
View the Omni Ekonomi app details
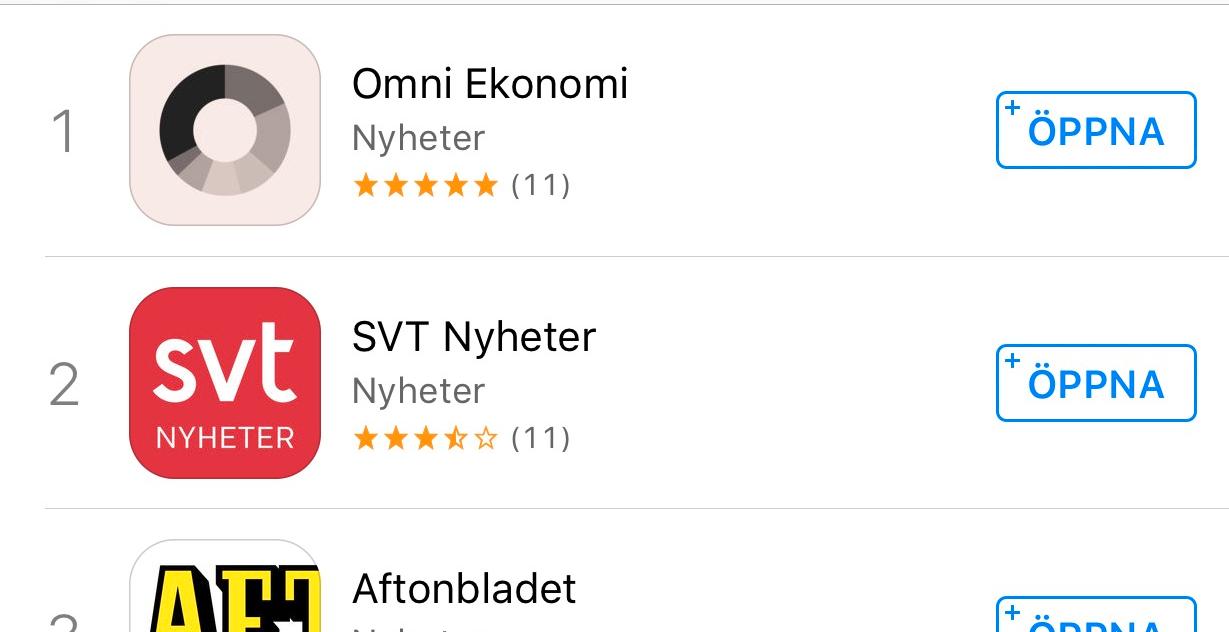[490, 85]
